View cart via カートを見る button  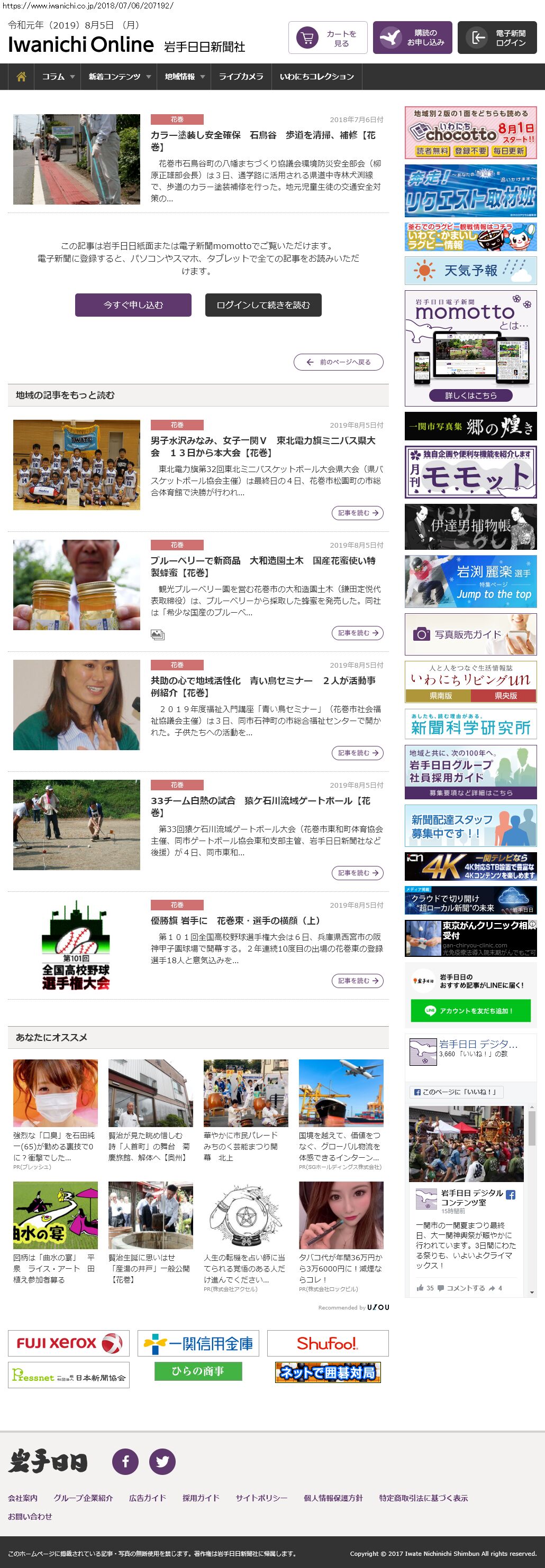[328, 39]
